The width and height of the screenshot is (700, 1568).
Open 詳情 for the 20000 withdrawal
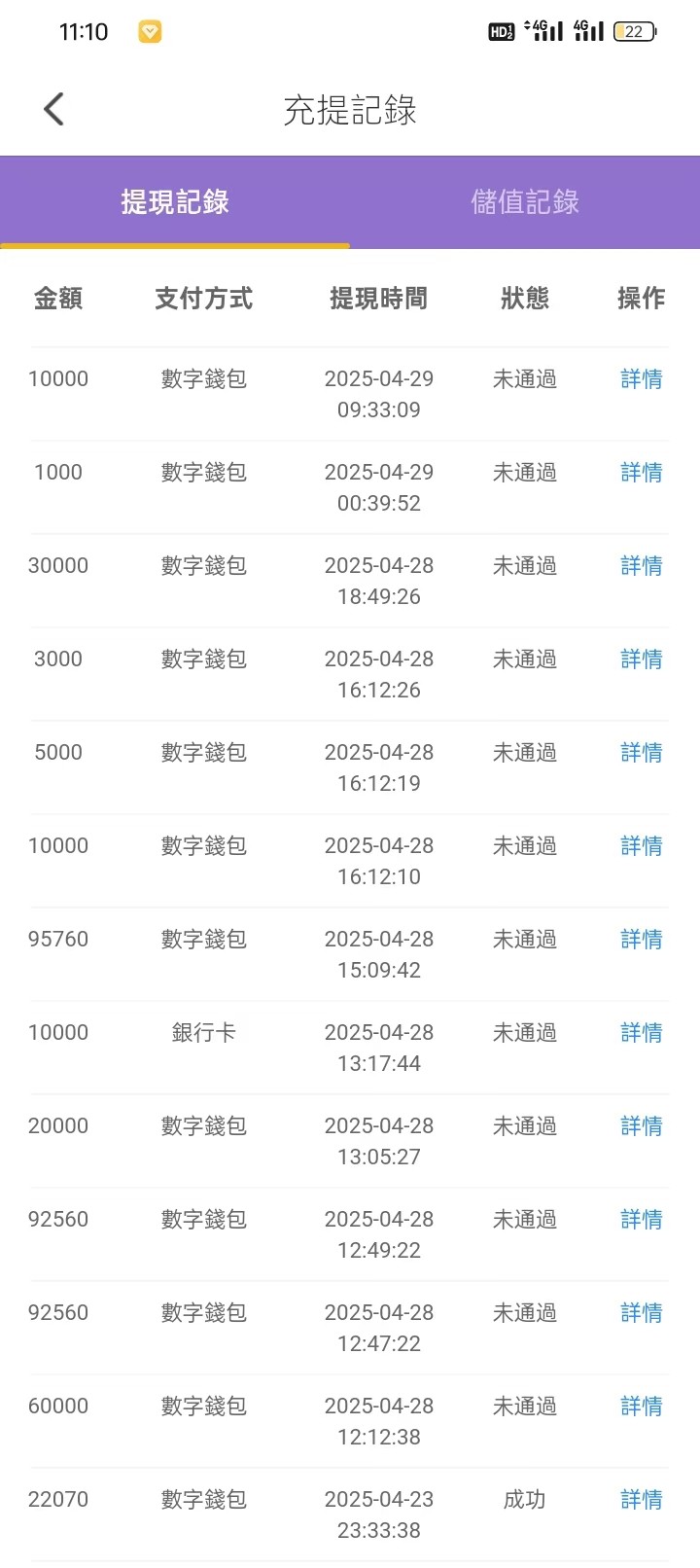[642, 1126]
